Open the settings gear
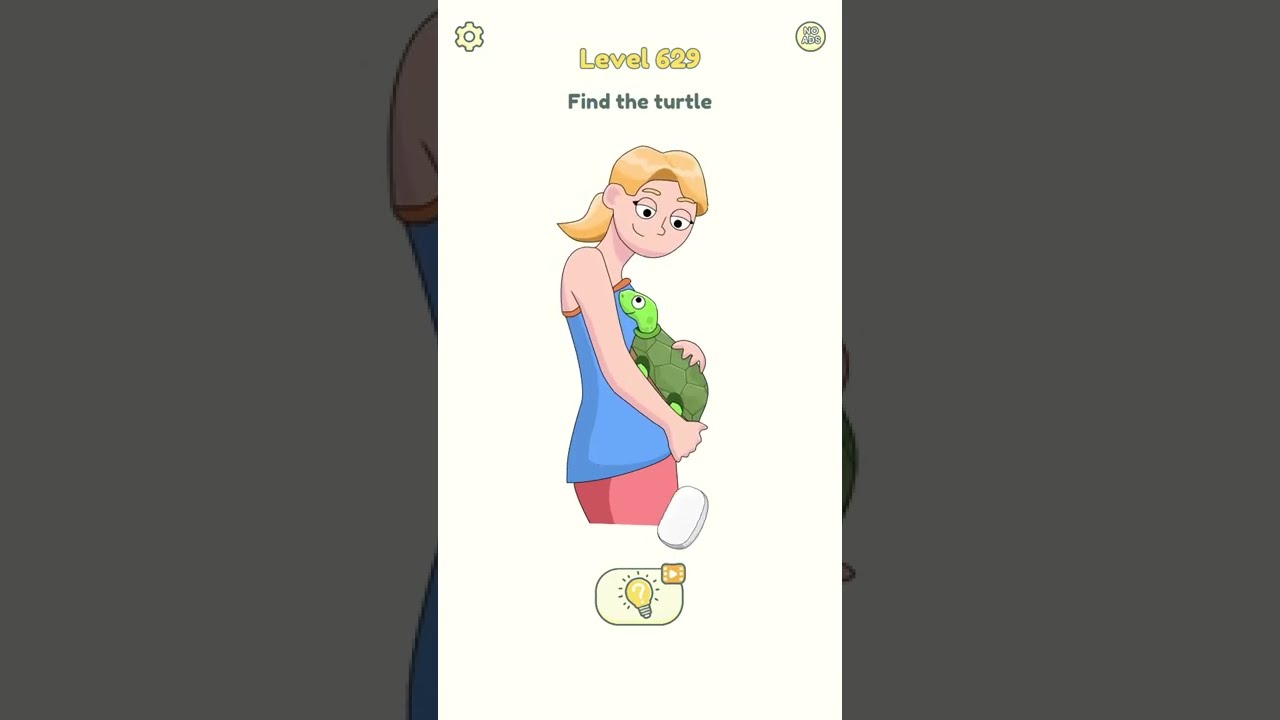1280x720 pixels. pyautogui.click(x=469, y=37)
